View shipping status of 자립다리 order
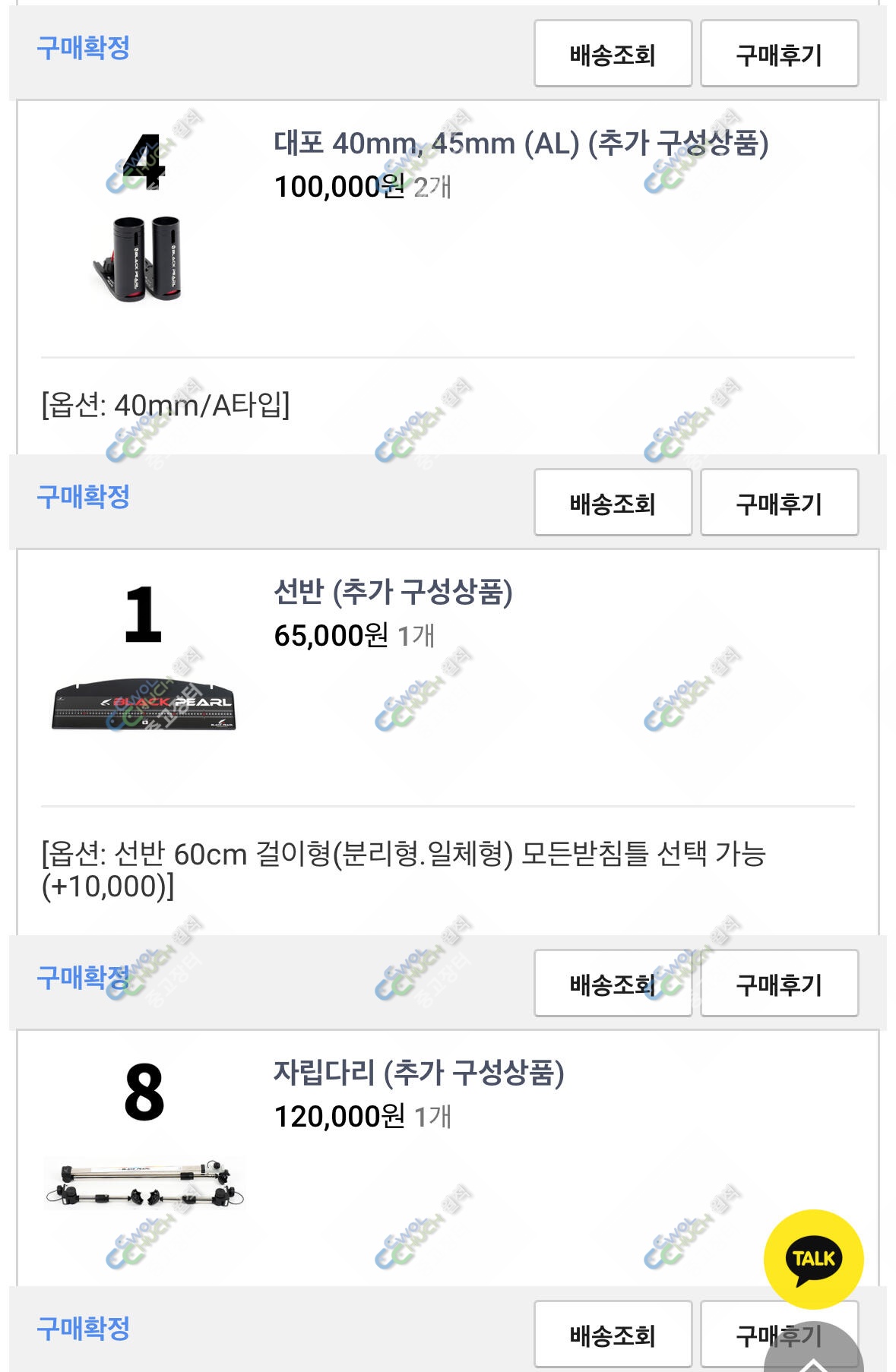Screen dimensions: 896x1372 (x=613, y=1335)
